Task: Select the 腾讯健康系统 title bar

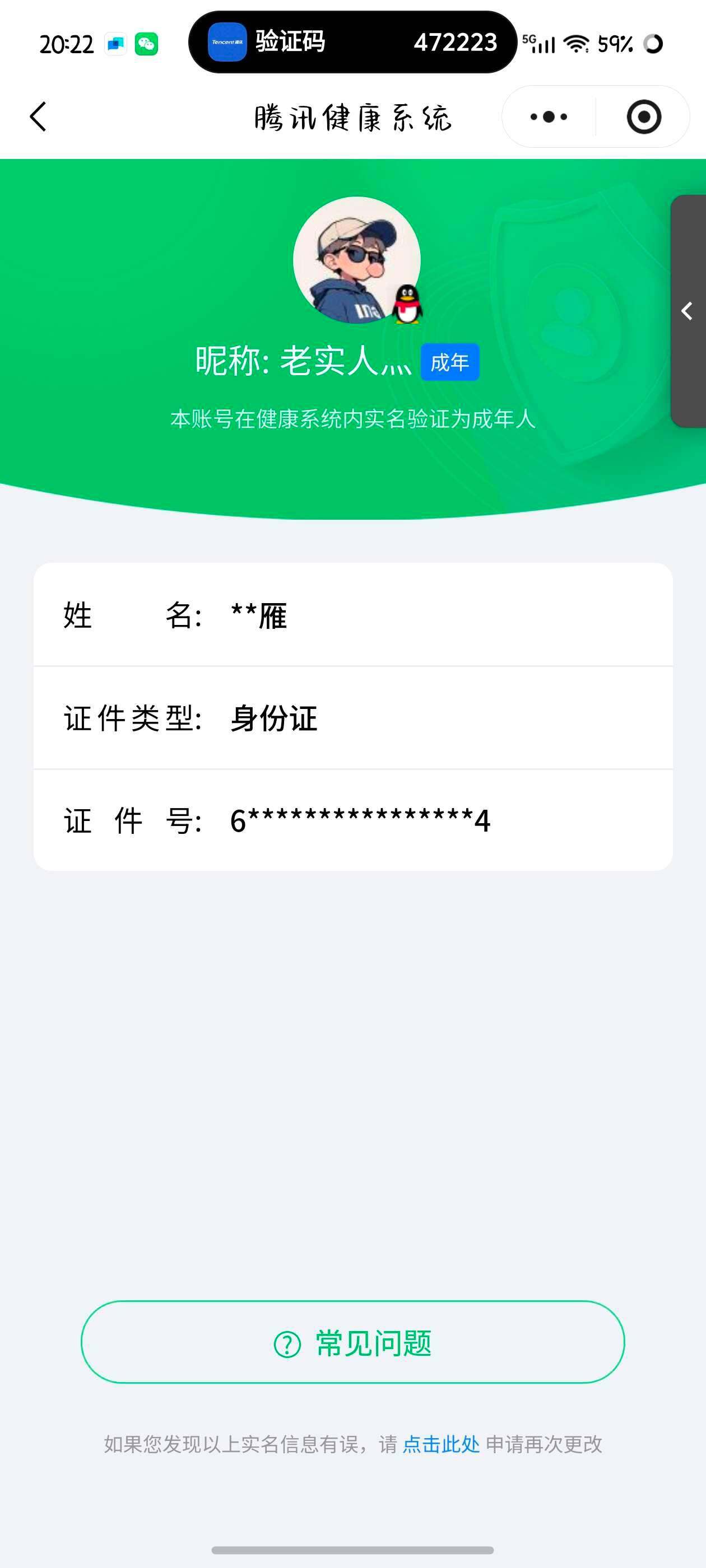Action: pos(352,117)
